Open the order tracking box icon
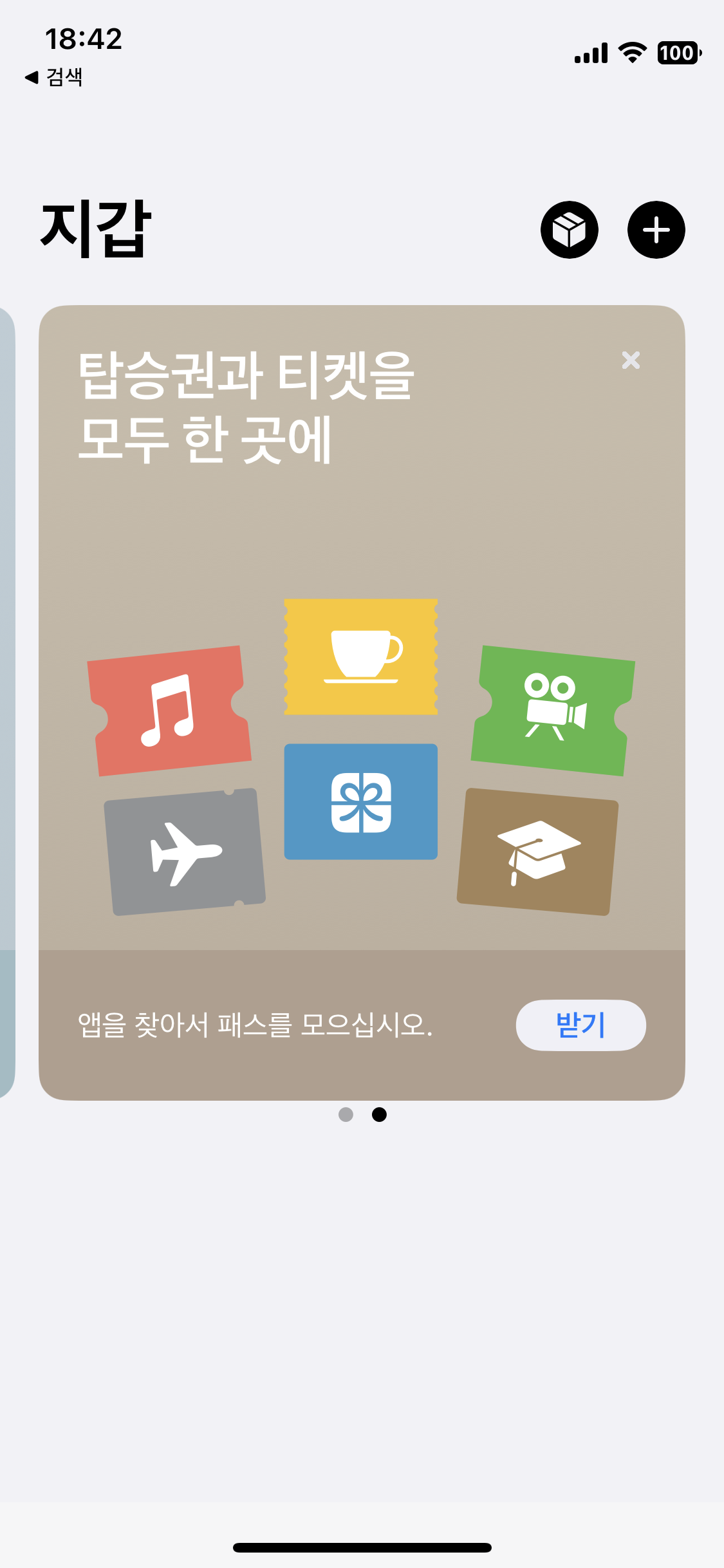The width and height of the screenshot is (724, 1568). pyautogui.click(x=569, y=230)
